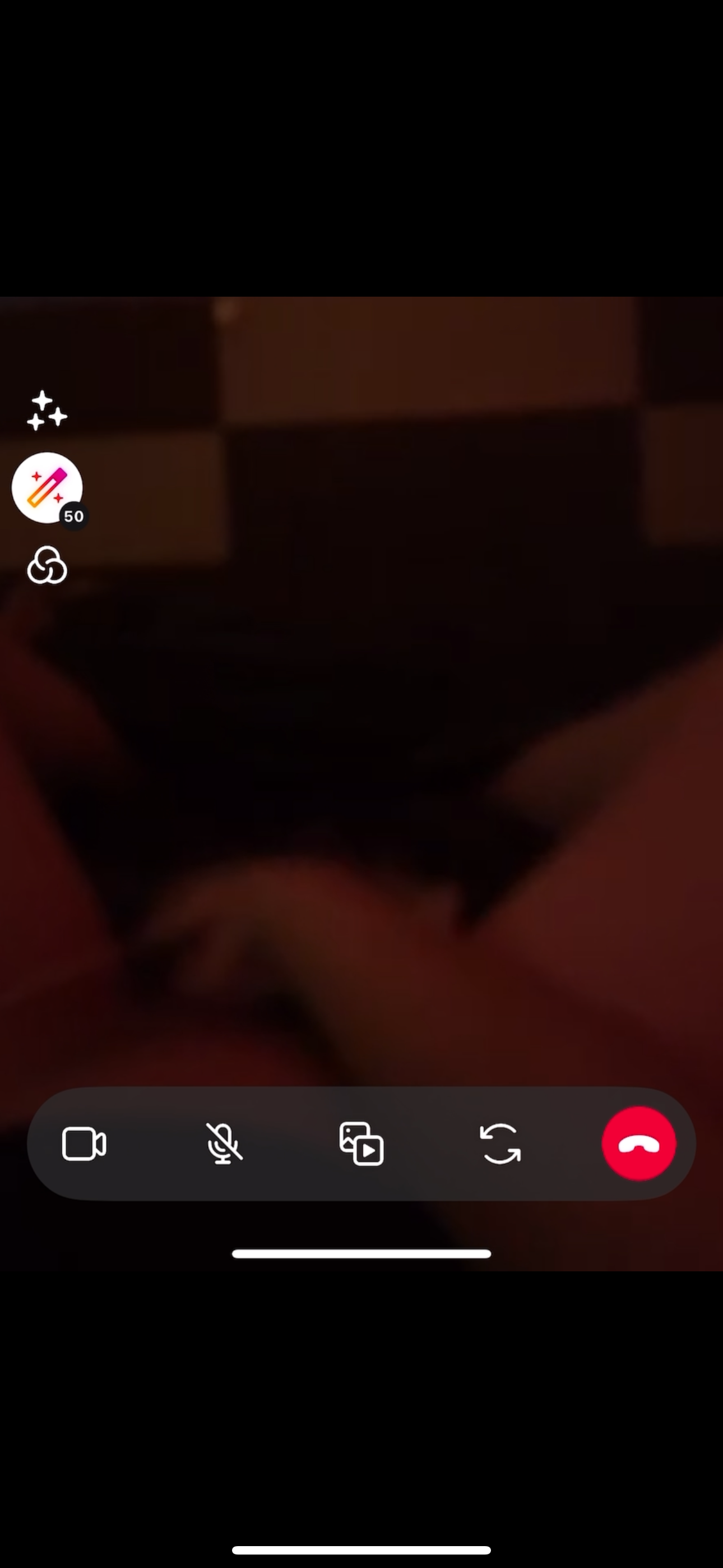Tap the magic wand touch-up button
Image resolution: width=723 pixels, height=1568 pixels.
click(47, 487)
